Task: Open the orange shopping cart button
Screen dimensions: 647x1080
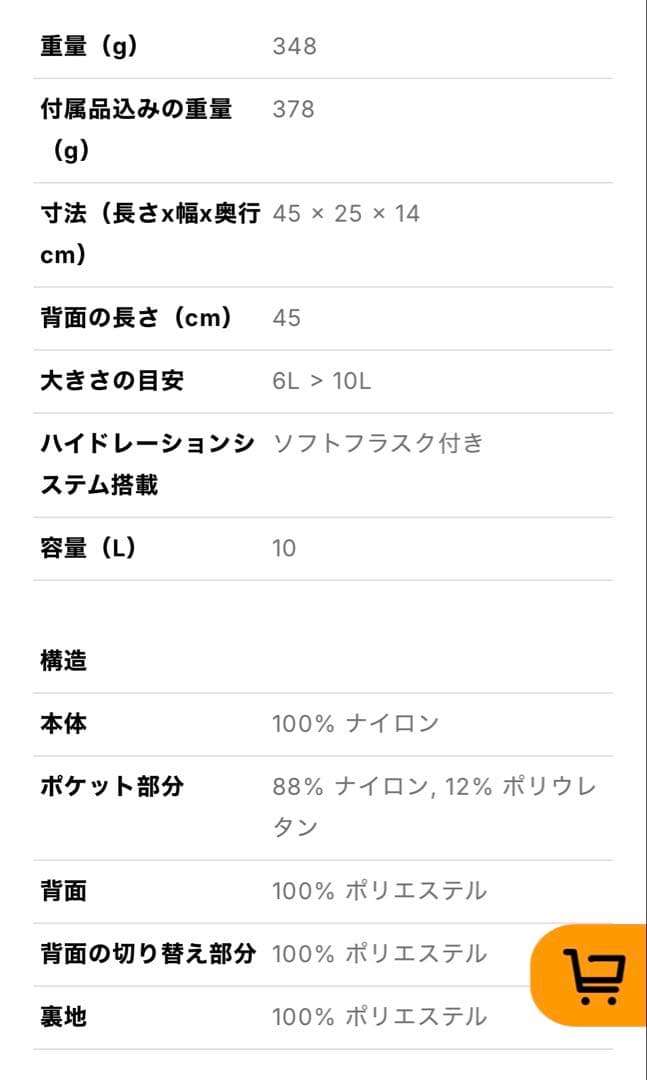Action: coord(592,975)
